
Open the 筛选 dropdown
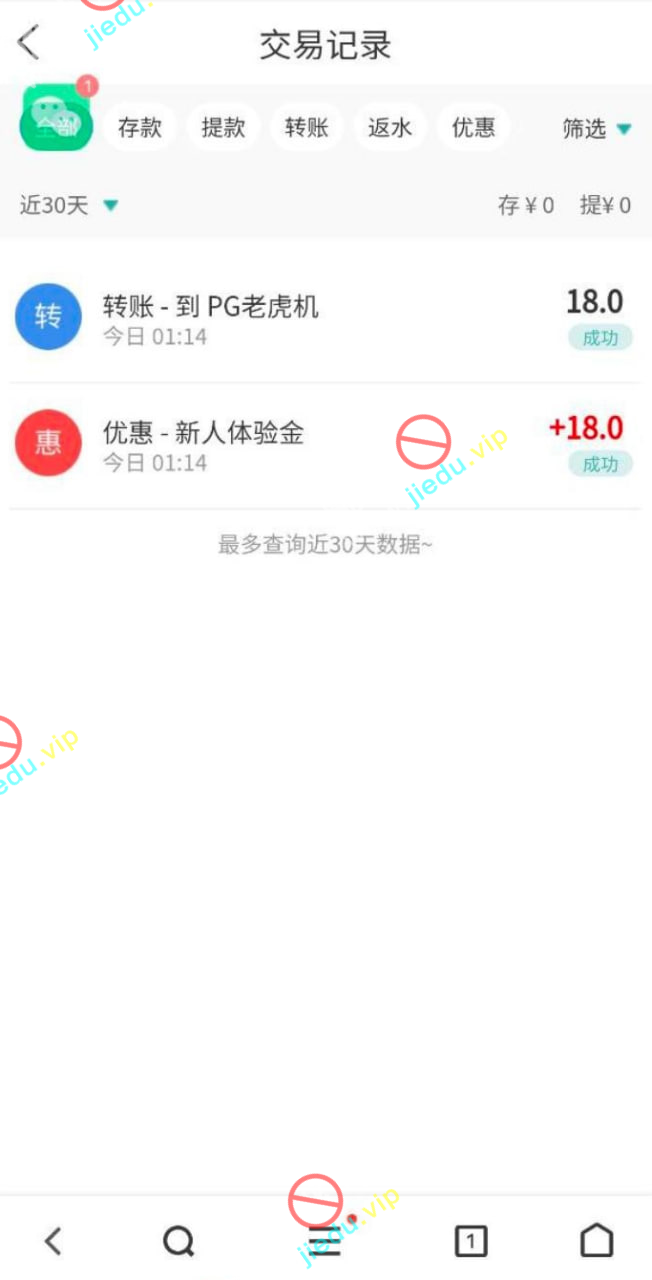pos(597,128)
